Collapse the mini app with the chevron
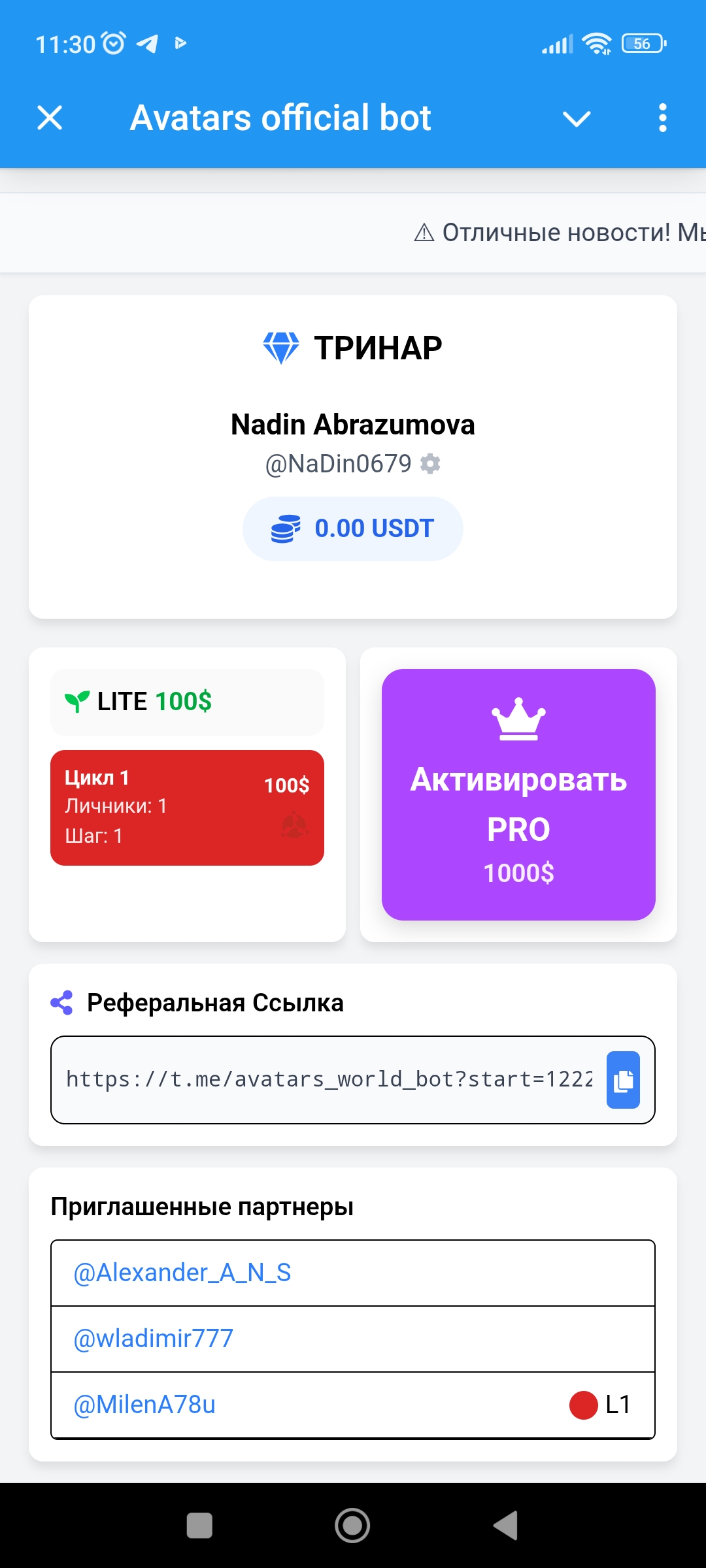 (x=577, y=118)
